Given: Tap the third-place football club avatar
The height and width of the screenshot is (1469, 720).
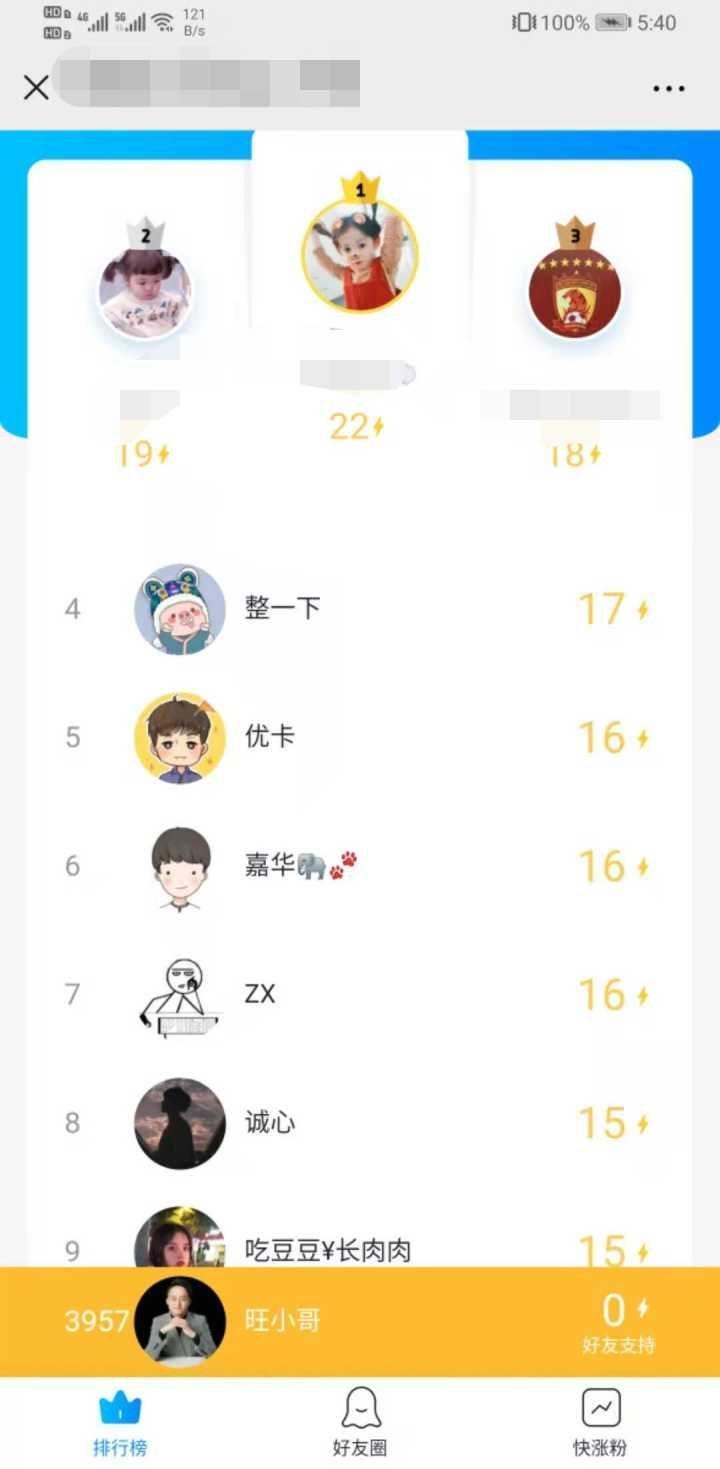Looking at the screenshot, I should point(575,292).
